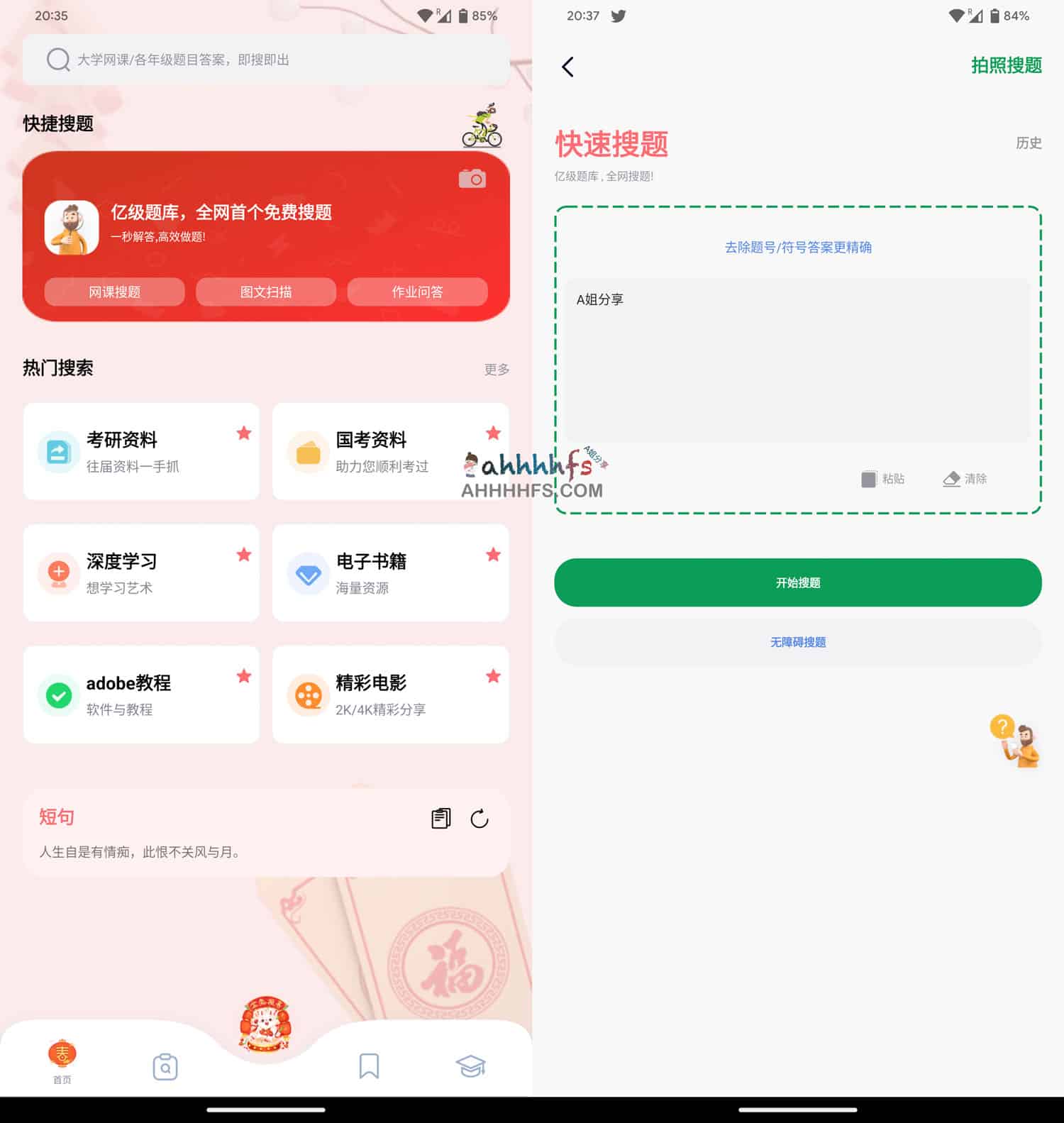Select the 网课搜题 button
The width and height of the screenshot is (1064, 1123).
coord(114,292)
